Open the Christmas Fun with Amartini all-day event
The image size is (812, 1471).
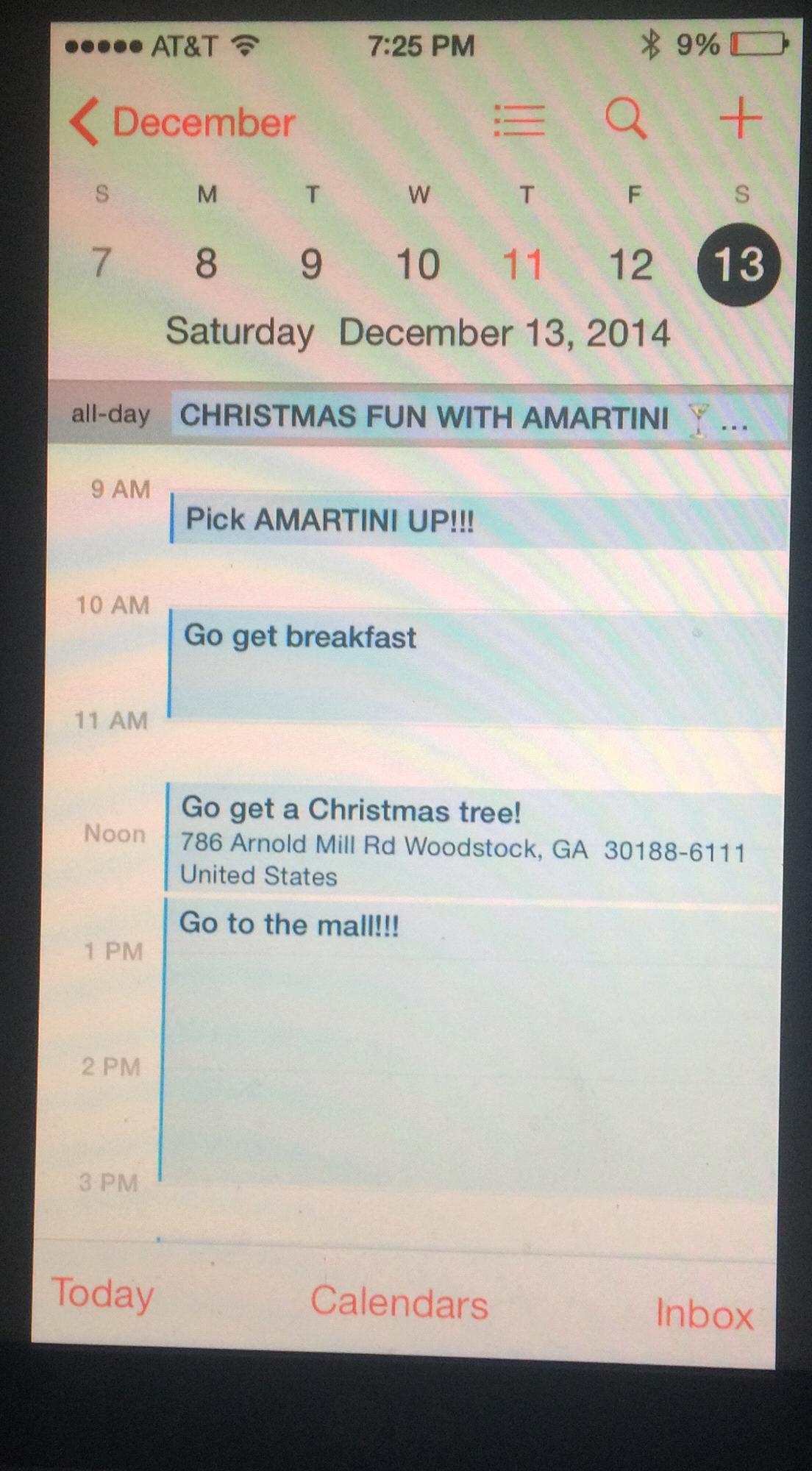(x=463, y=418)
